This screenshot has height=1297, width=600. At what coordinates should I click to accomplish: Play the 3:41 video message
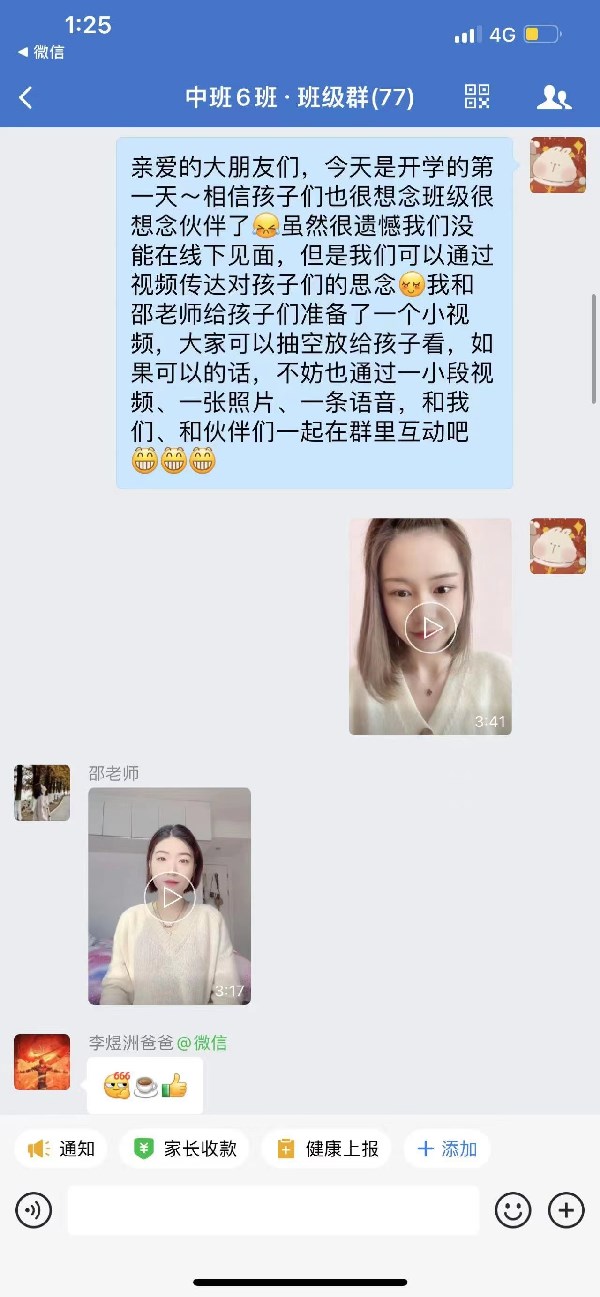430,627
